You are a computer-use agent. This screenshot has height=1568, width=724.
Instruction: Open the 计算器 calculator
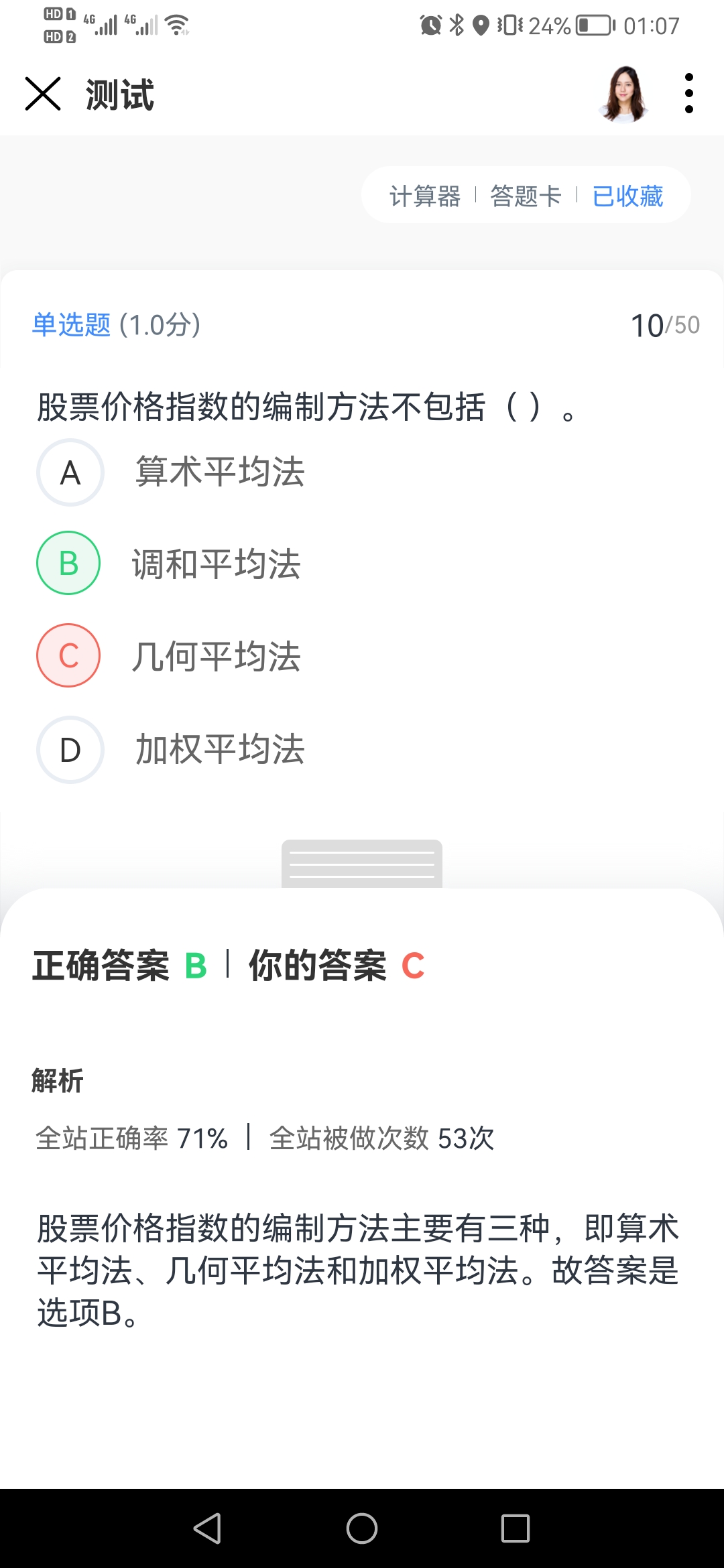pyautogui.click(x=425, y=196)
